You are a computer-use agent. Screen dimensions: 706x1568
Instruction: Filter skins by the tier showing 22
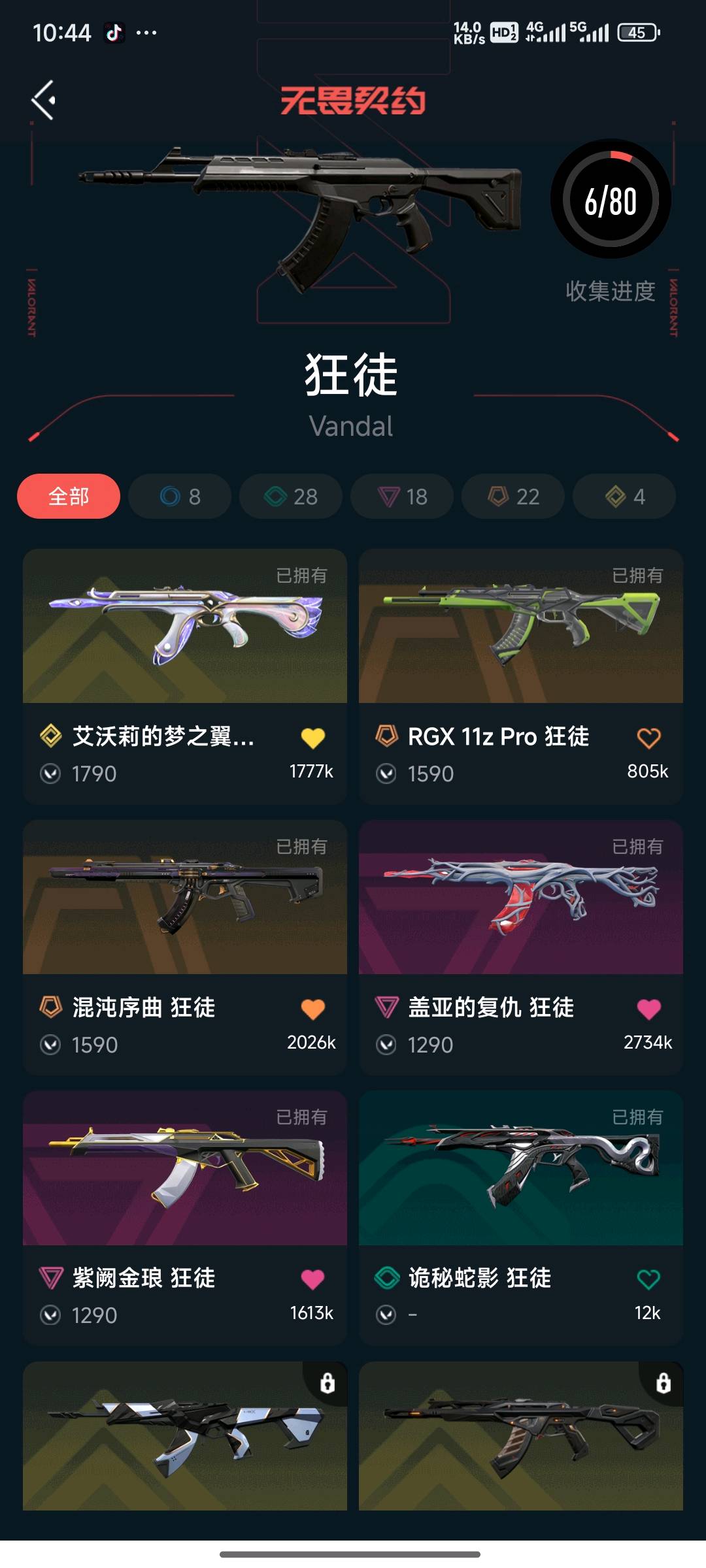[x=513, y=497]
